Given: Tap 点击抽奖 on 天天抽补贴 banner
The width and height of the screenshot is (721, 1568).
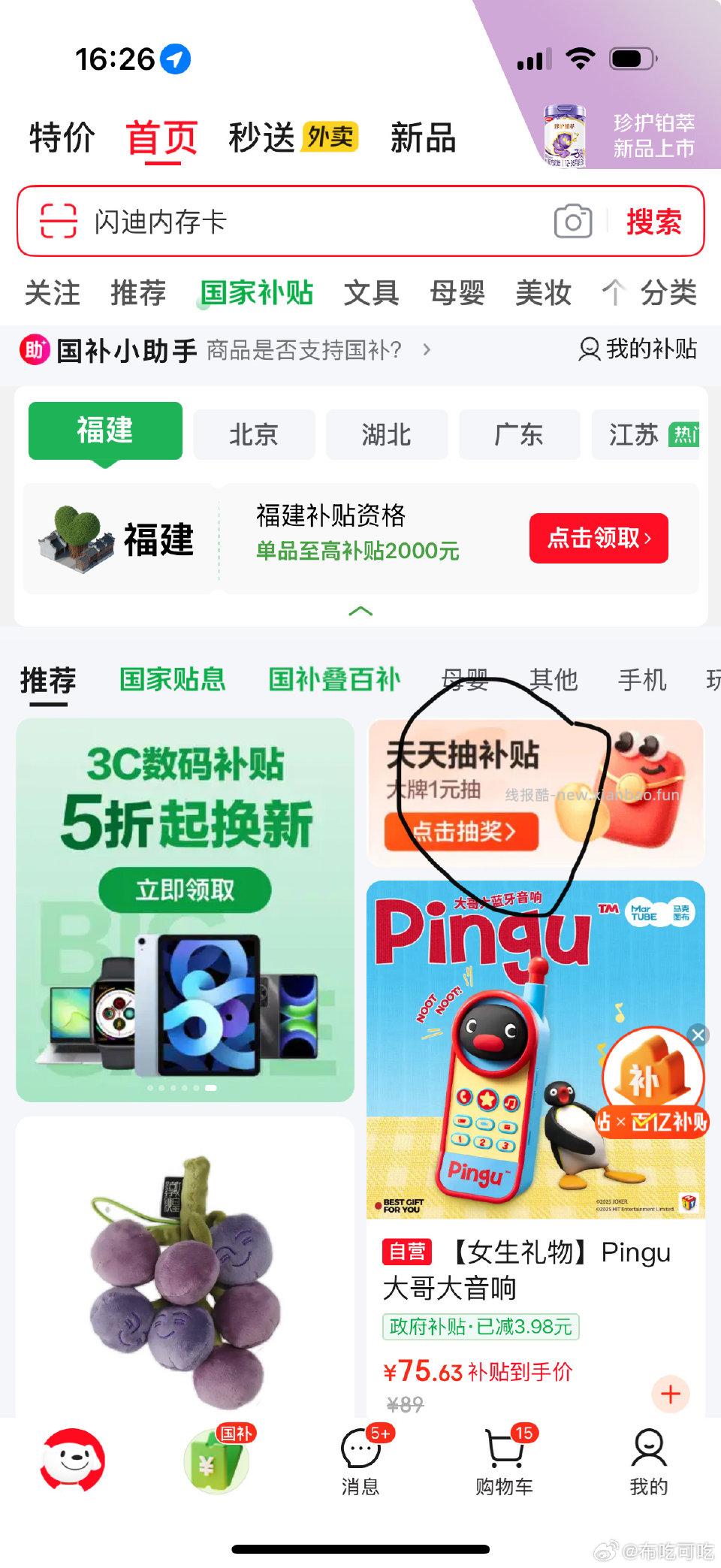Looking at the screenshot, I should 461,832.
